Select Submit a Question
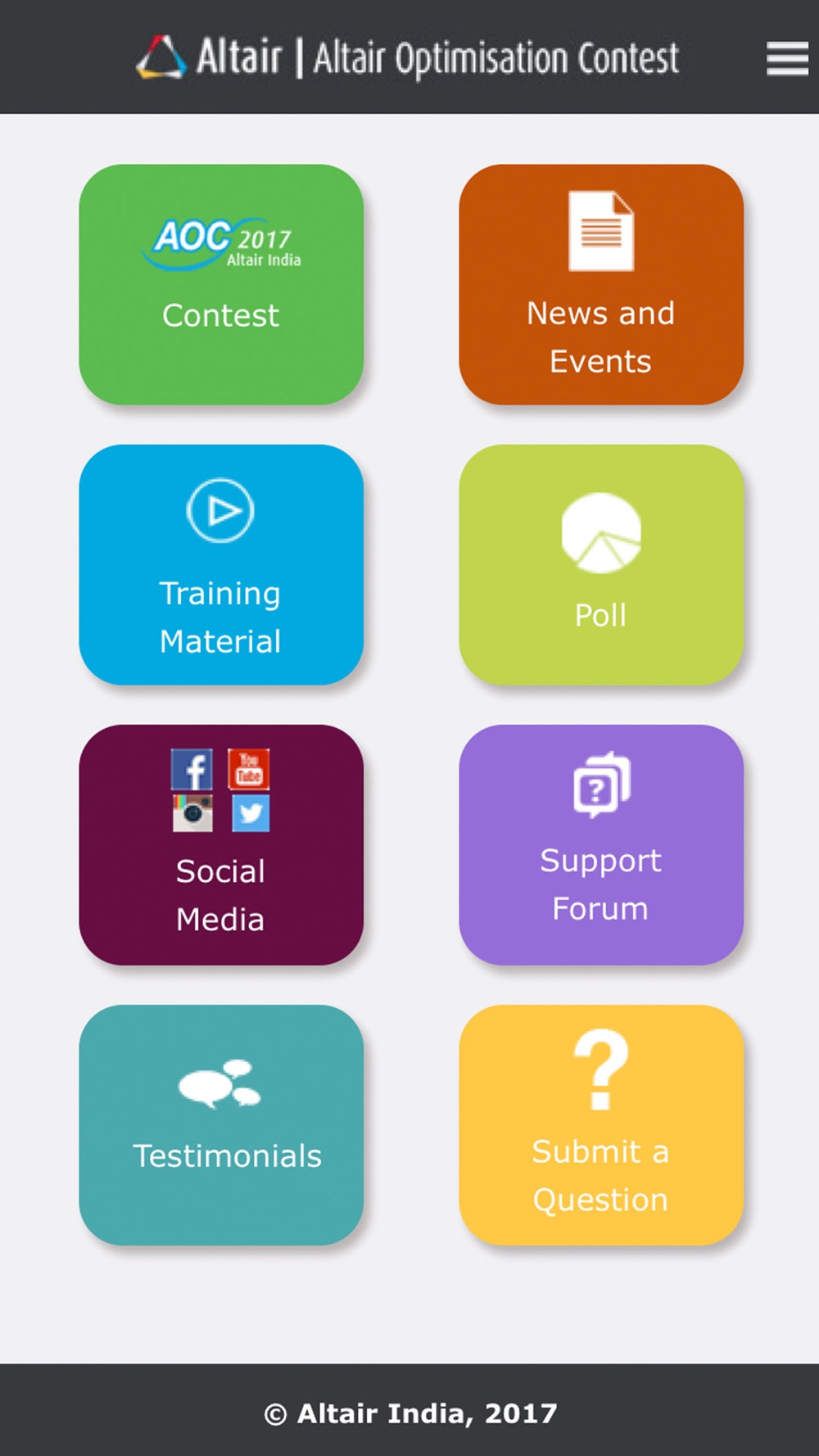The height and width of the screenshot is (1456, 819). pyautogui.click(x=601, y=1125)
